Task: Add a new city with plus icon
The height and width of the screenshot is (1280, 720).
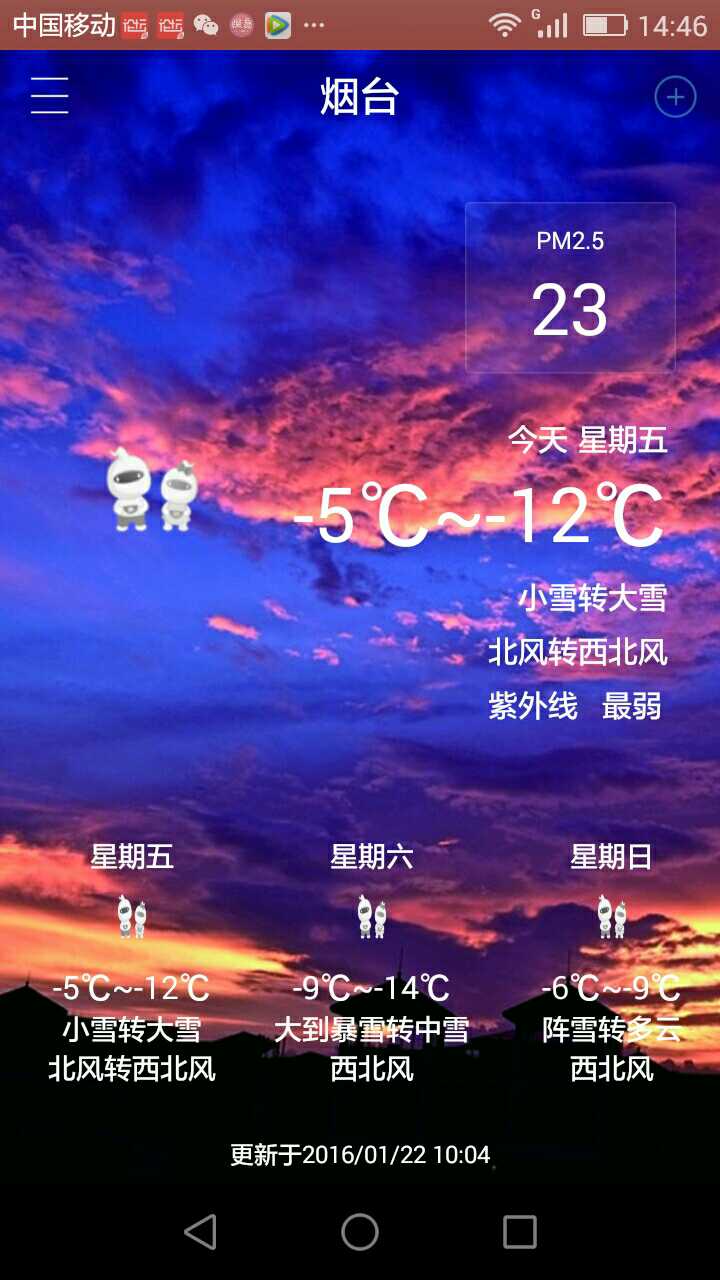Action: (x=675, y=97)
